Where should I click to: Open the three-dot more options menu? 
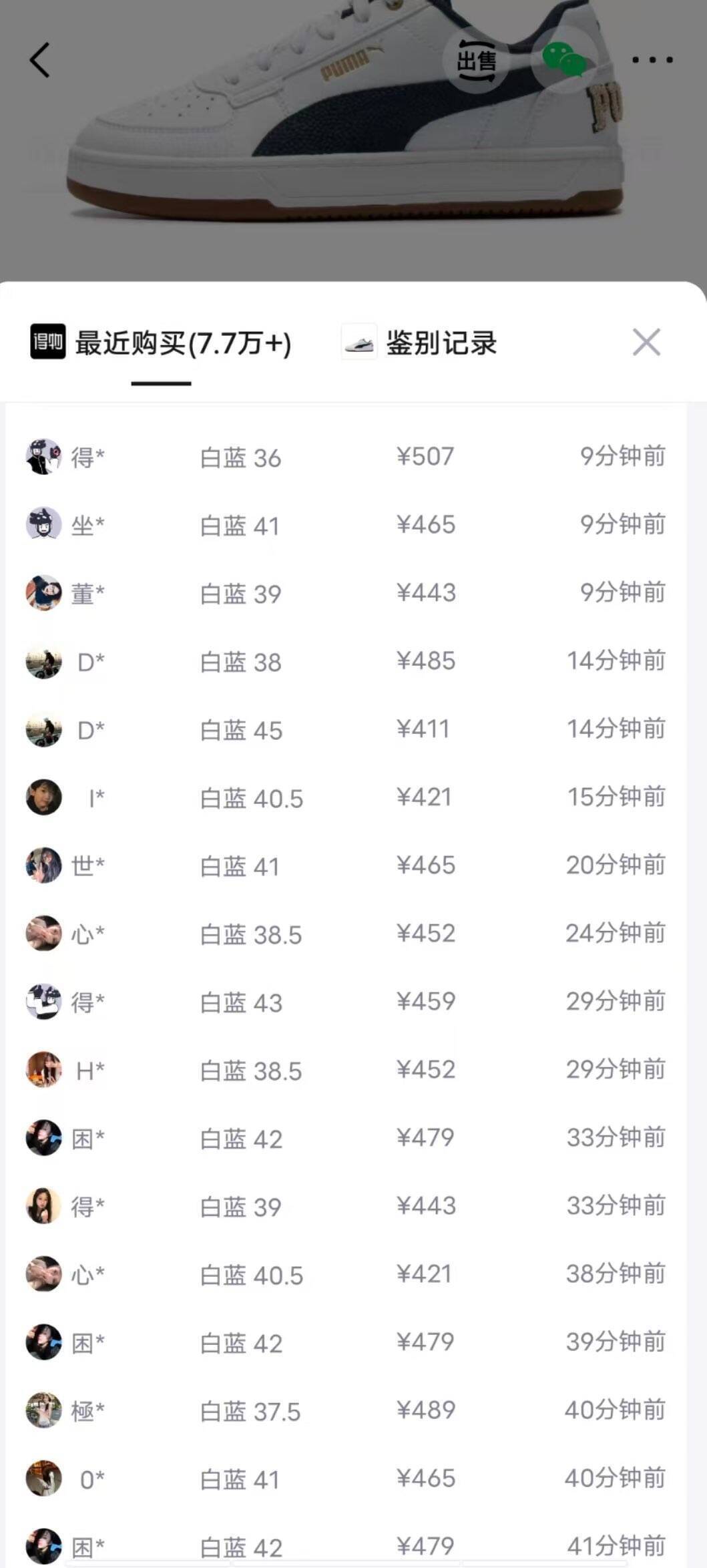tap(652, 60)
